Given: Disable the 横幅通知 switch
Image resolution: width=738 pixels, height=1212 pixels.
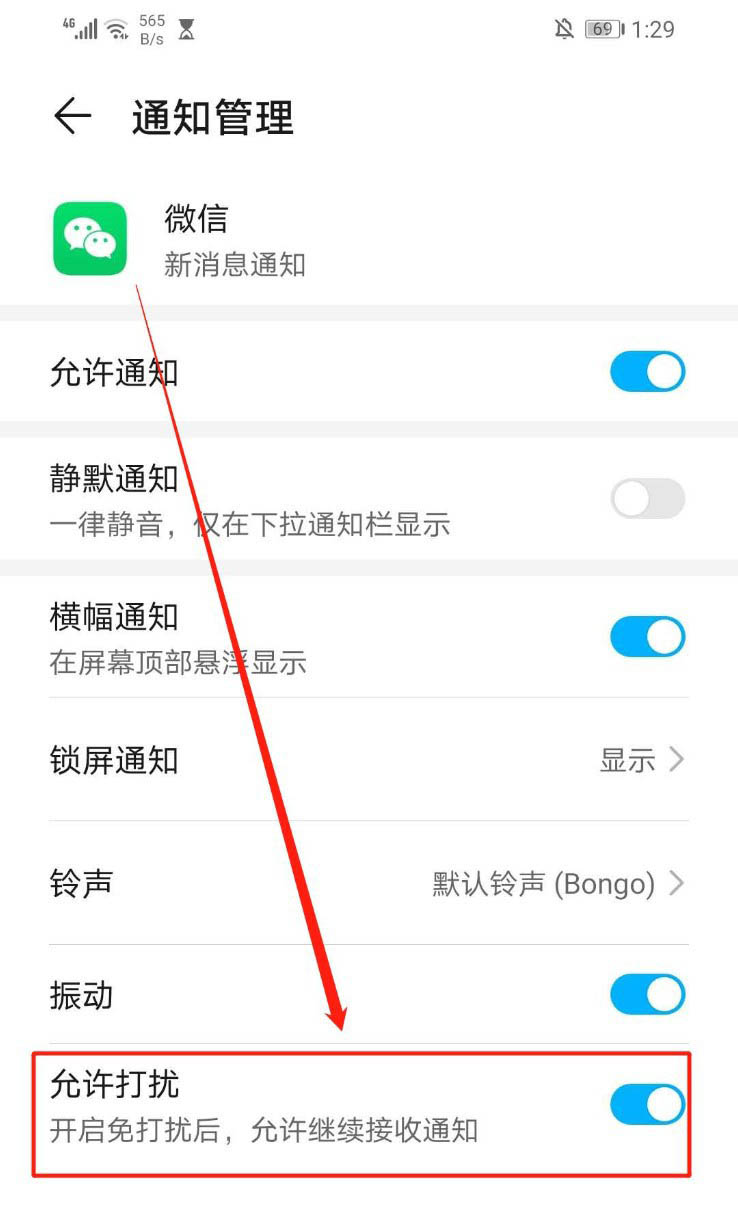Looking at the screenshot, I should [647, 636].
